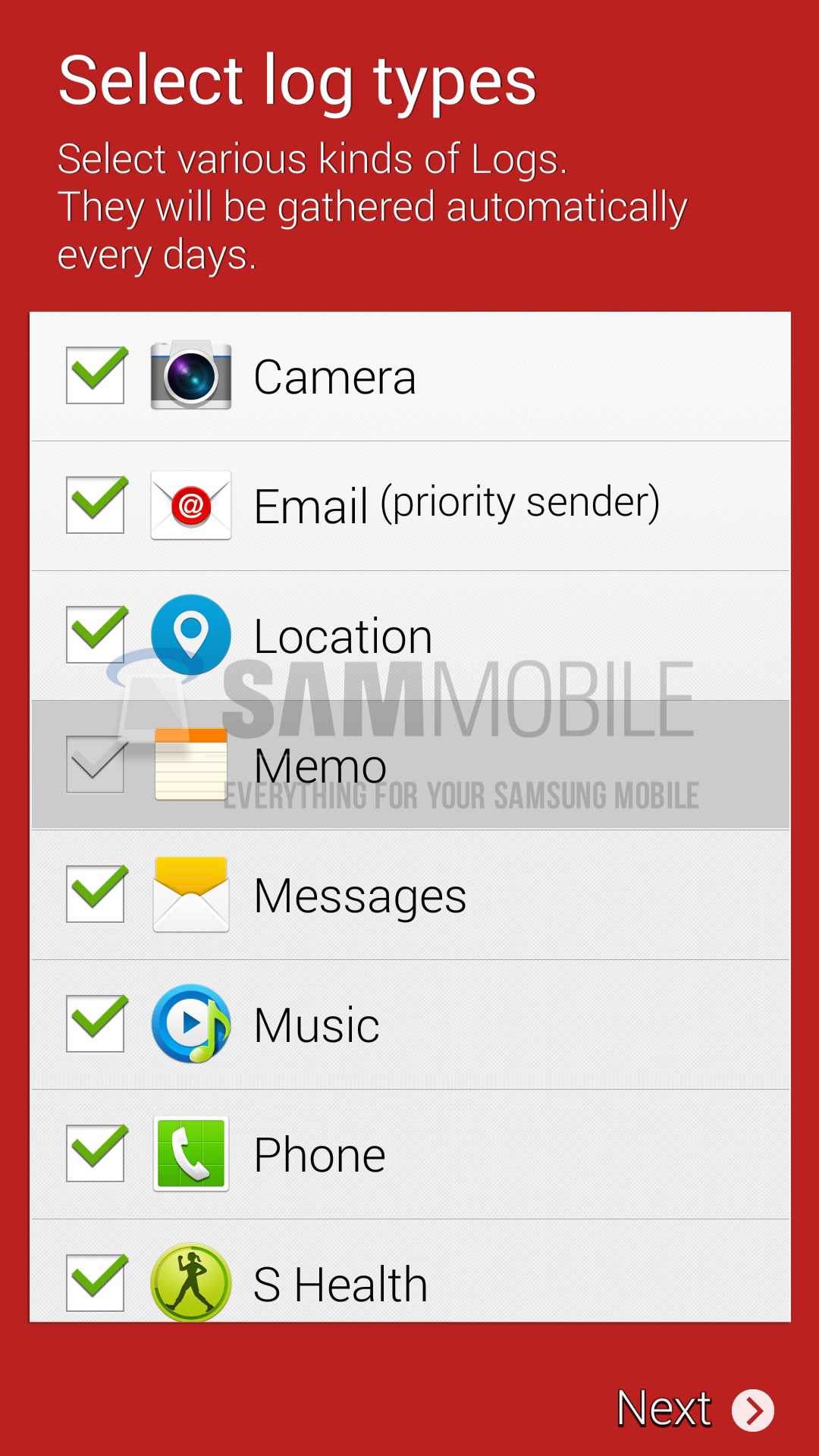Disable Messages log gathering
Viewport: 819px width, 1456px height.
pos(96,894)
